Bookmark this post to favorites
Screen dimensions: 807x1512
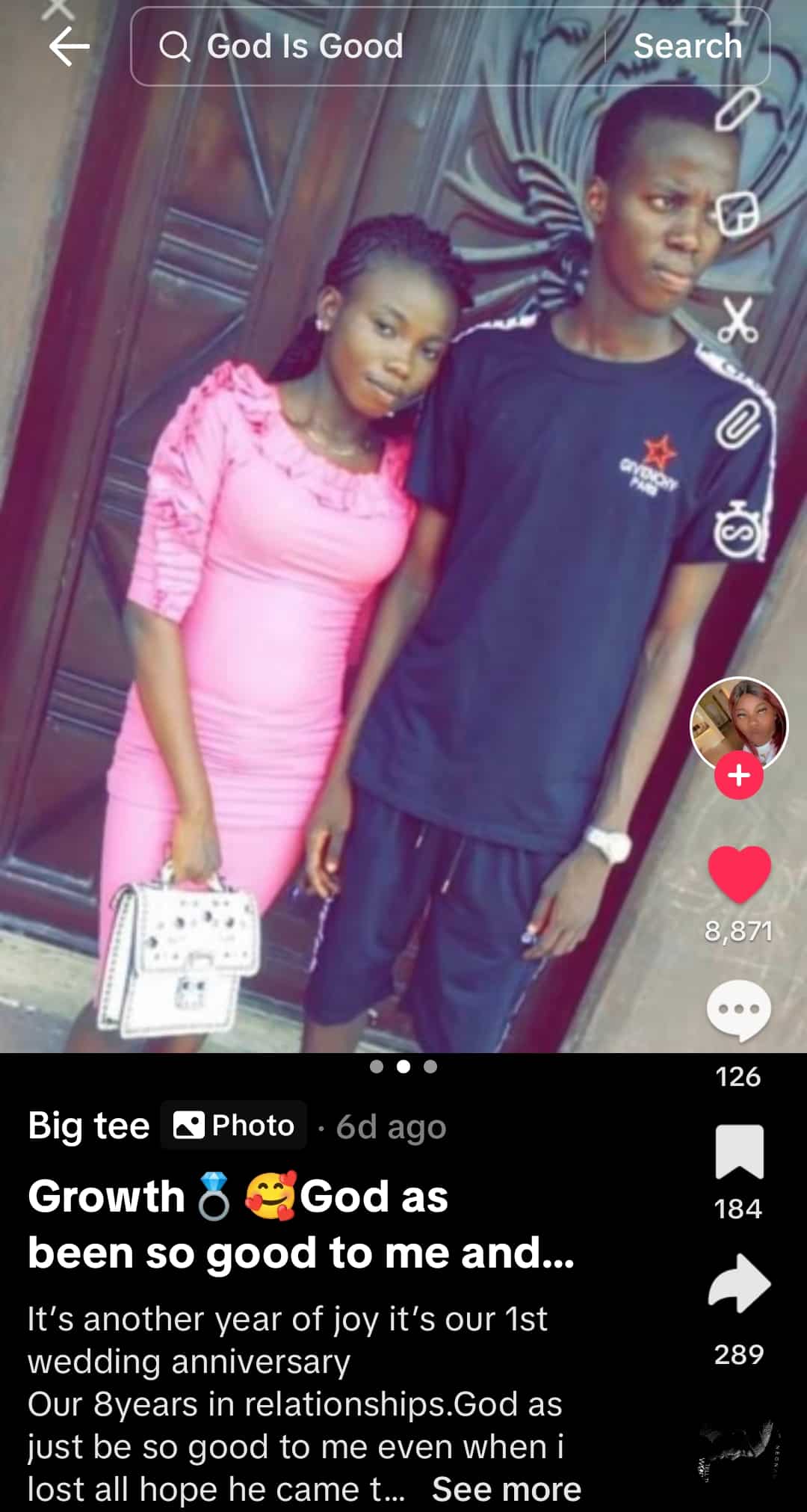click(738, 1151)
